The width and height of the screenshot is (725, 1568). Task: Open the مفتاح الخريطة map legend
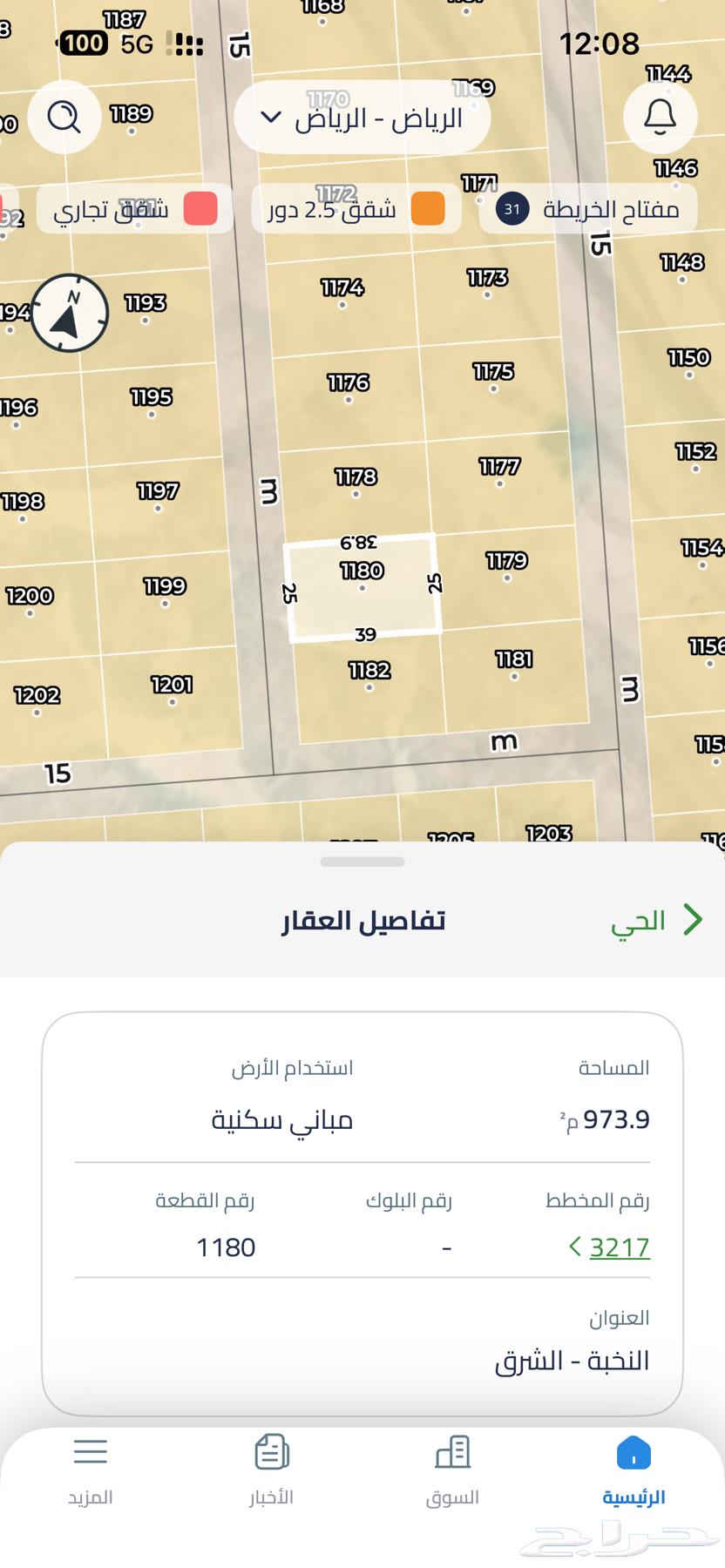(x=588, y=209)
